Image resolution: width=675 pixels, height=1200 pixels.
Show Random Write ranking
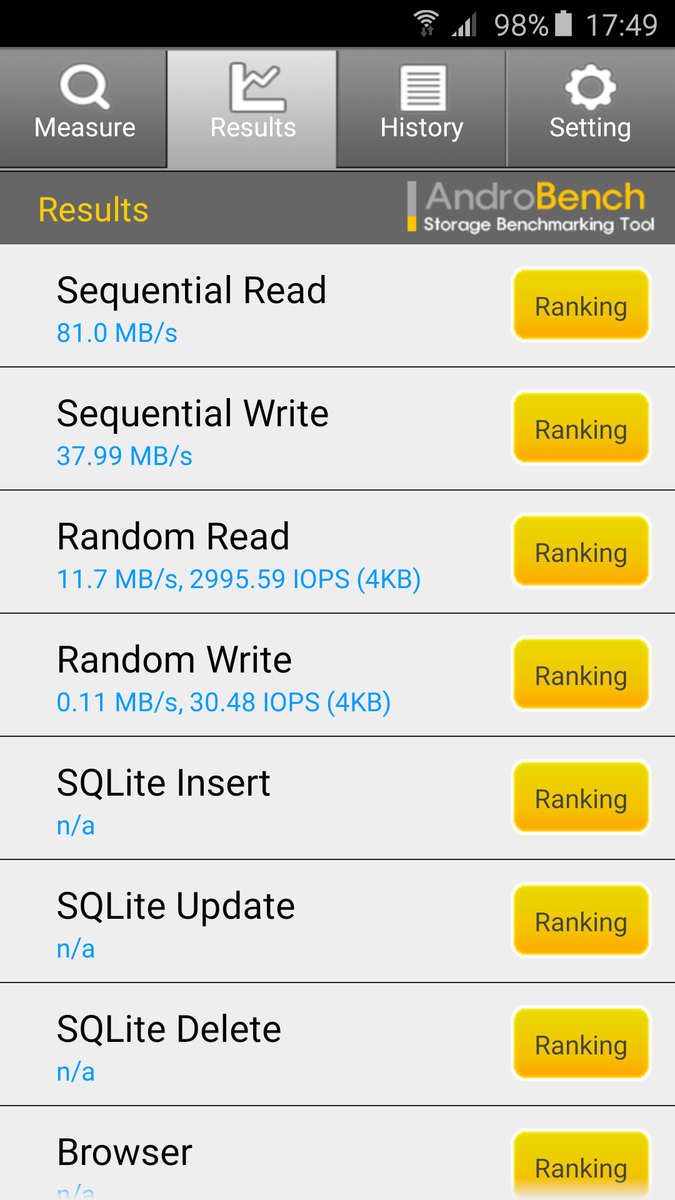click(581, 675)
